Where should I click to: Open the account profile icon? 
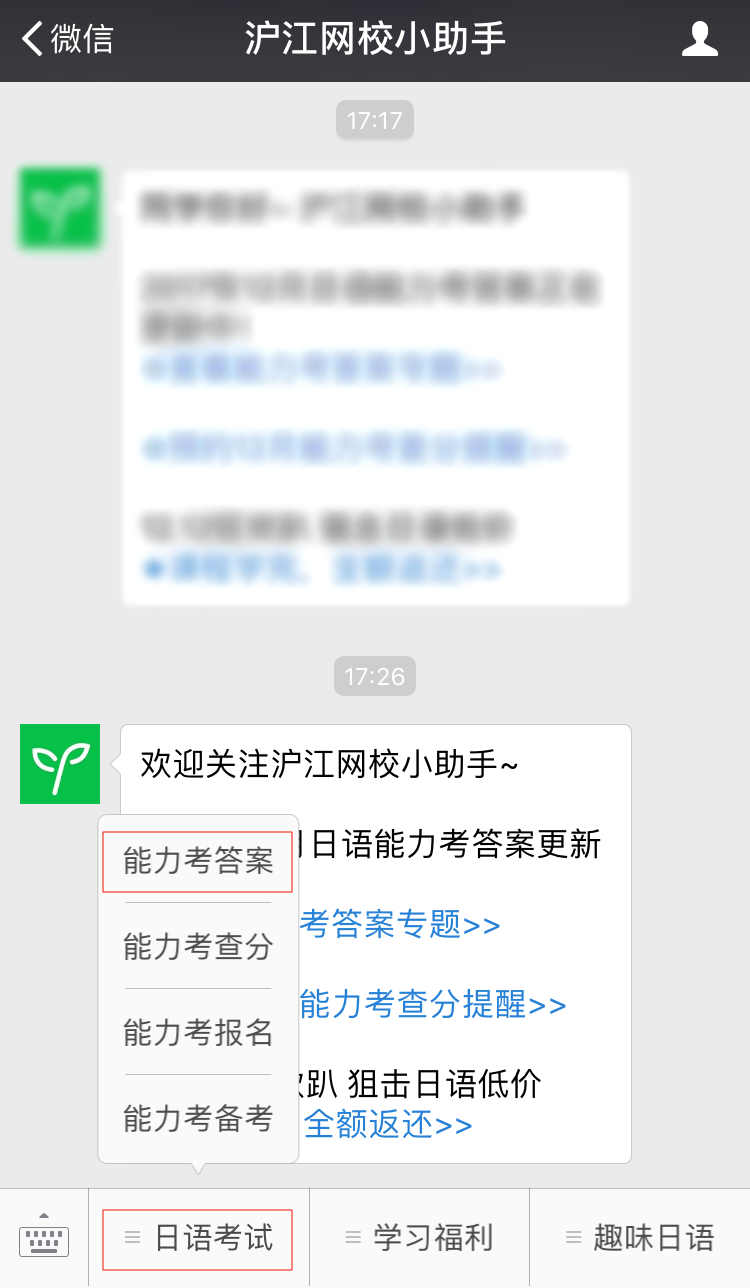click(699, 40)
